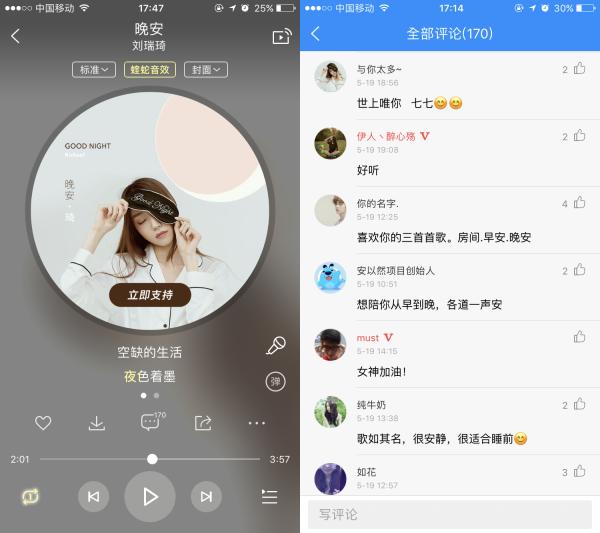The height and width of the screenshot is (533, 600).
Task: Skip to the previous track
Action: tap(93, 496)
